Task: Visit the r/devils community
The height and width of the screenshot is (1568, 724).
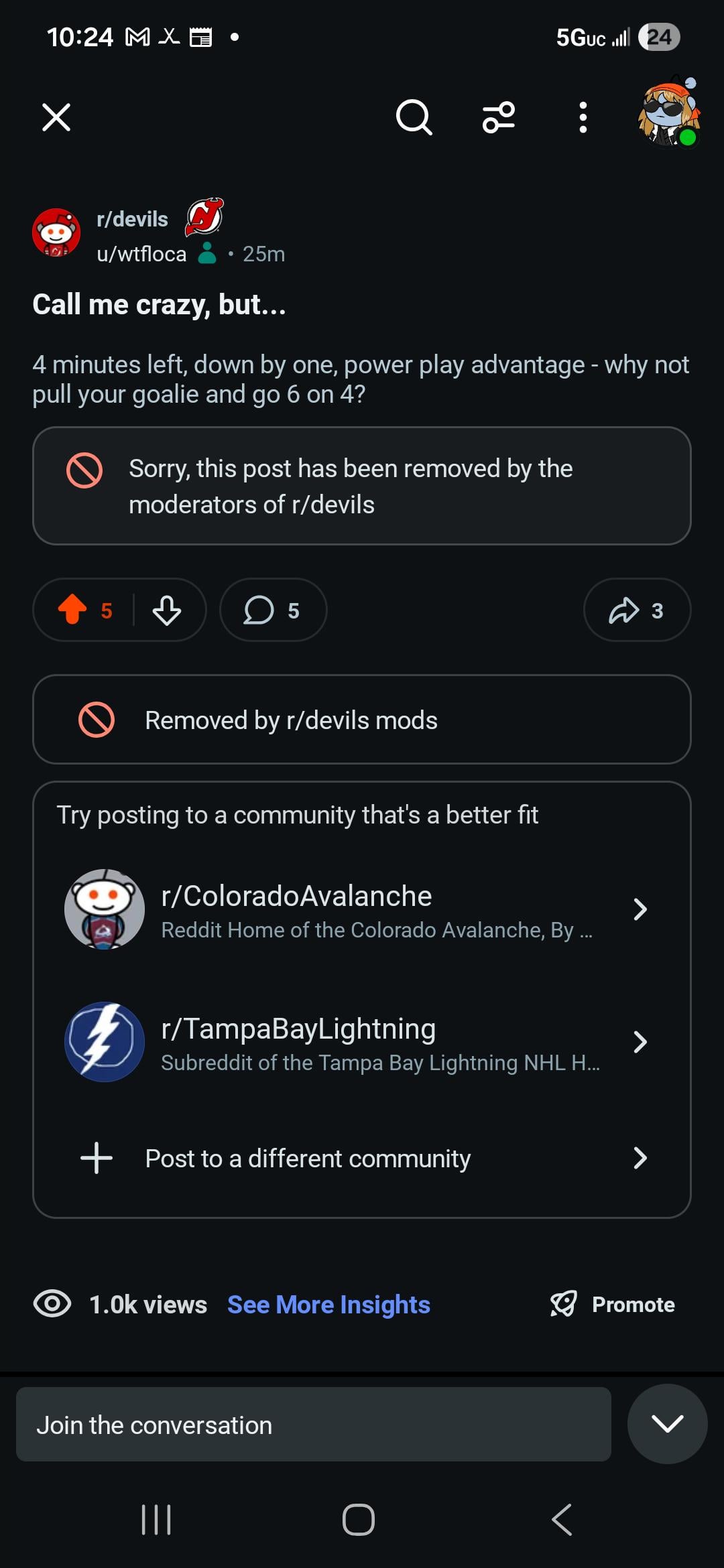Action: point(132,219)
